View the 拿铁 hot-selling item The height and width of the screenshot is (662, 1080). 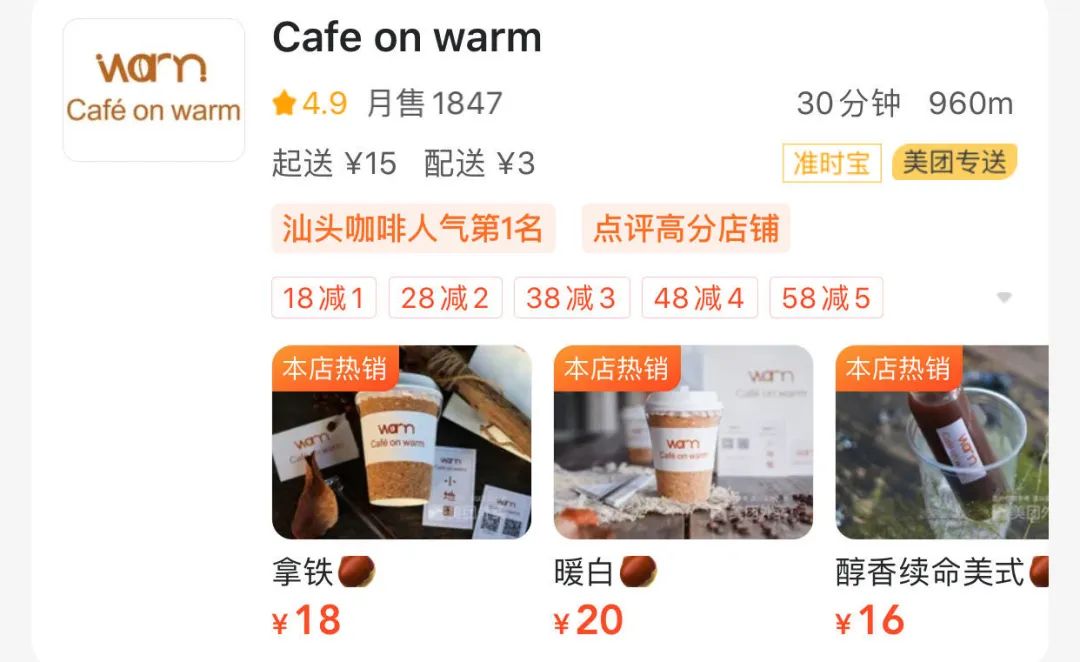point(401,442)
